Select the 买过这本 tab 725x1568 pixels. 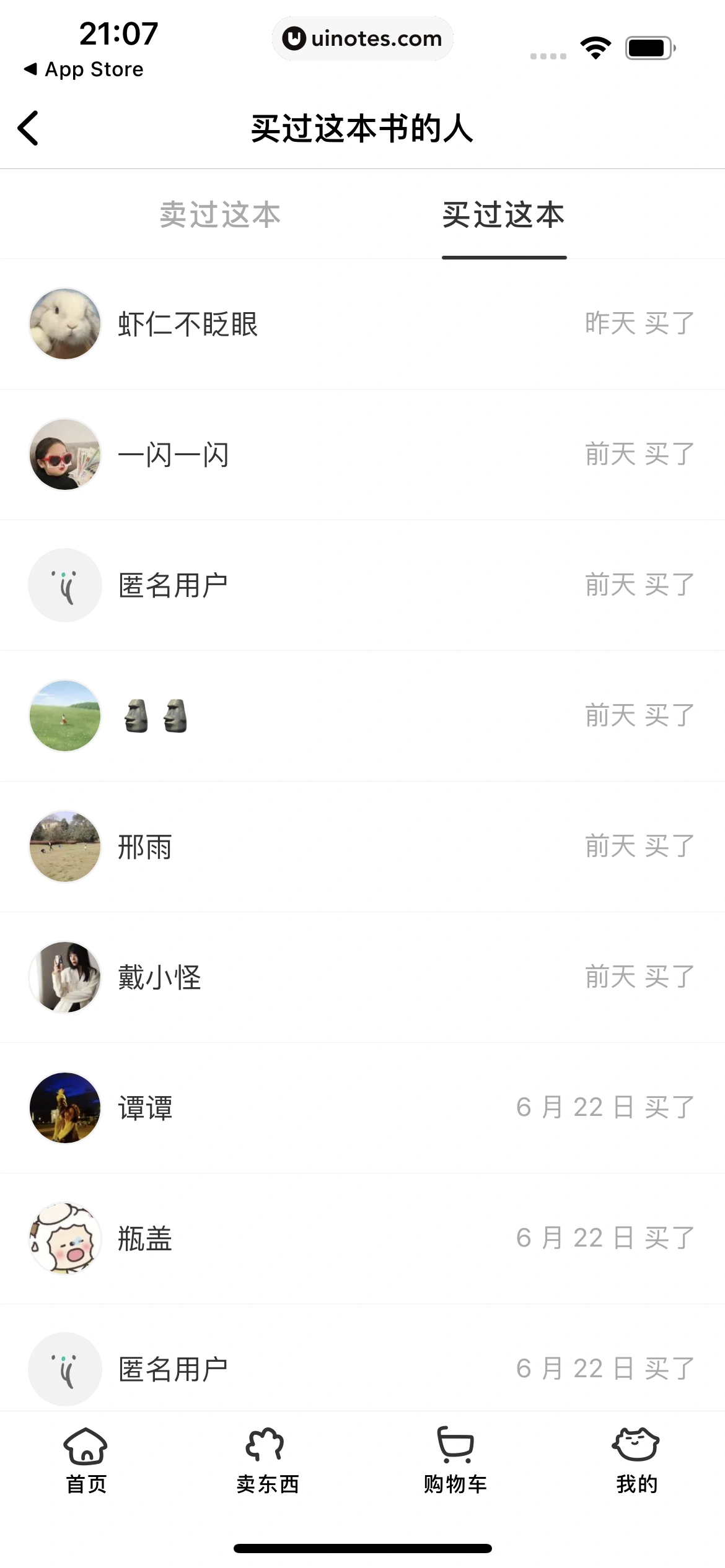click(503, 215)
